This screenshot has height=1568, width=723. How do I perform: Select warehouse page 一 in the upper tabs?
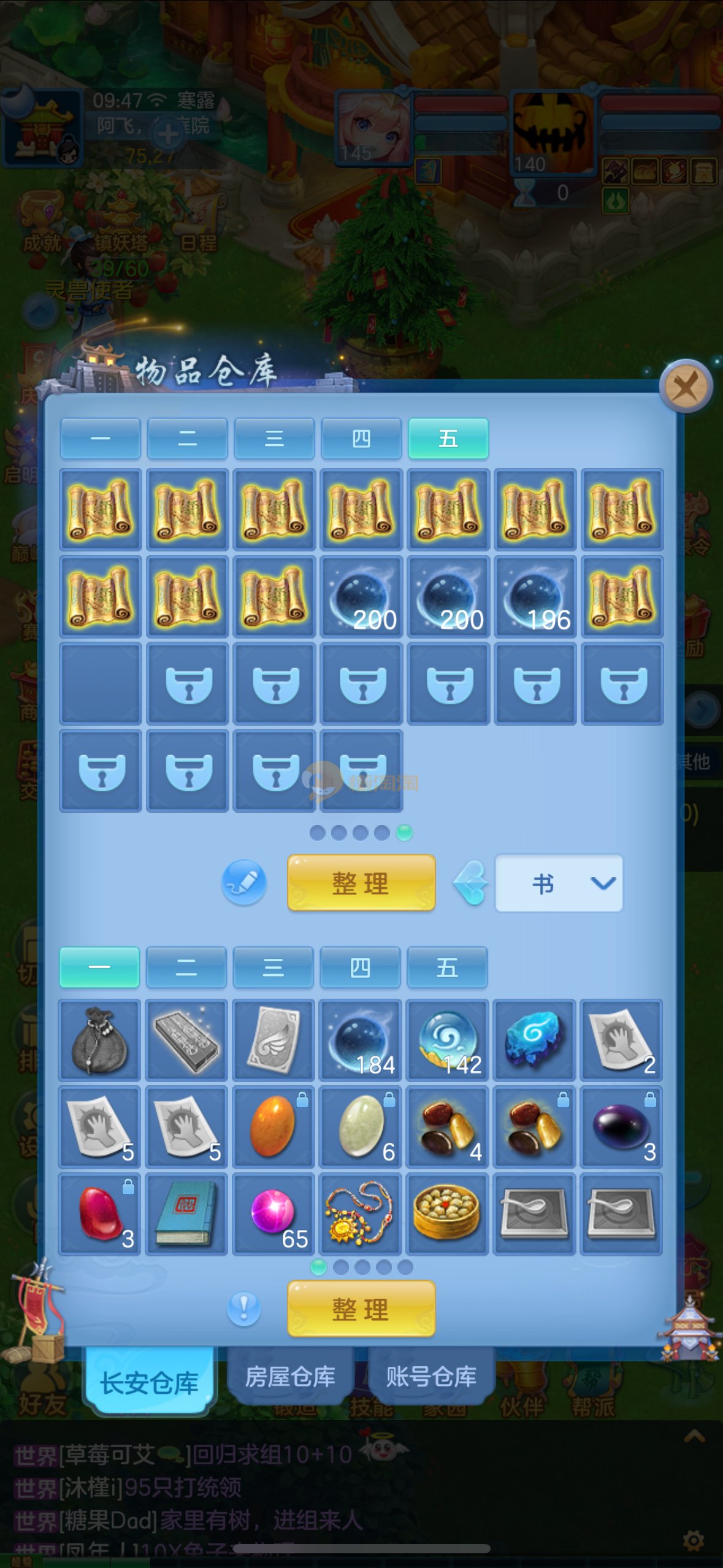tap(101, 439)
